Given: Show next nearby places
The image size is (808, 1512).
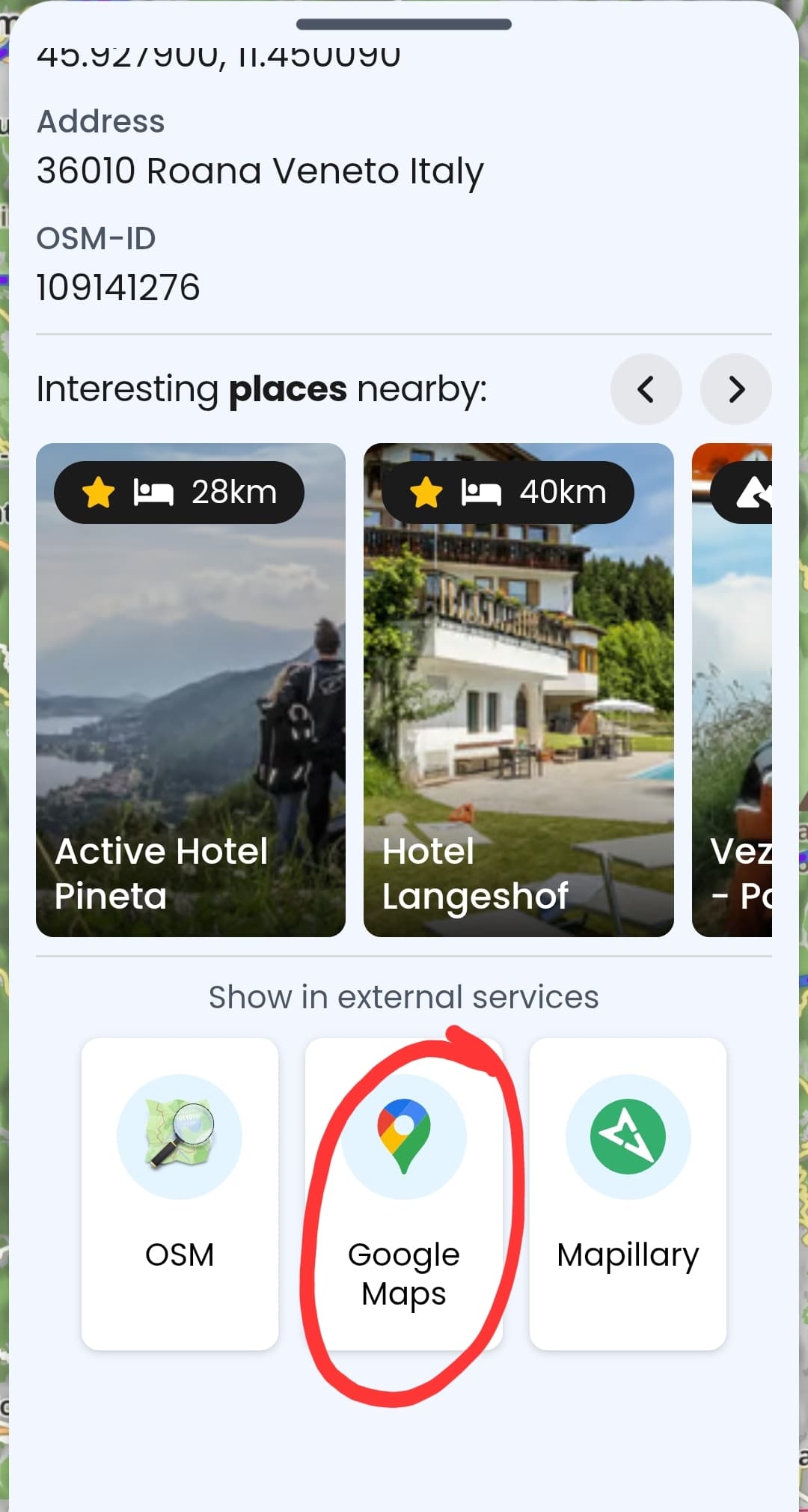Looking at the screenshot, I should tap(735, 389).
